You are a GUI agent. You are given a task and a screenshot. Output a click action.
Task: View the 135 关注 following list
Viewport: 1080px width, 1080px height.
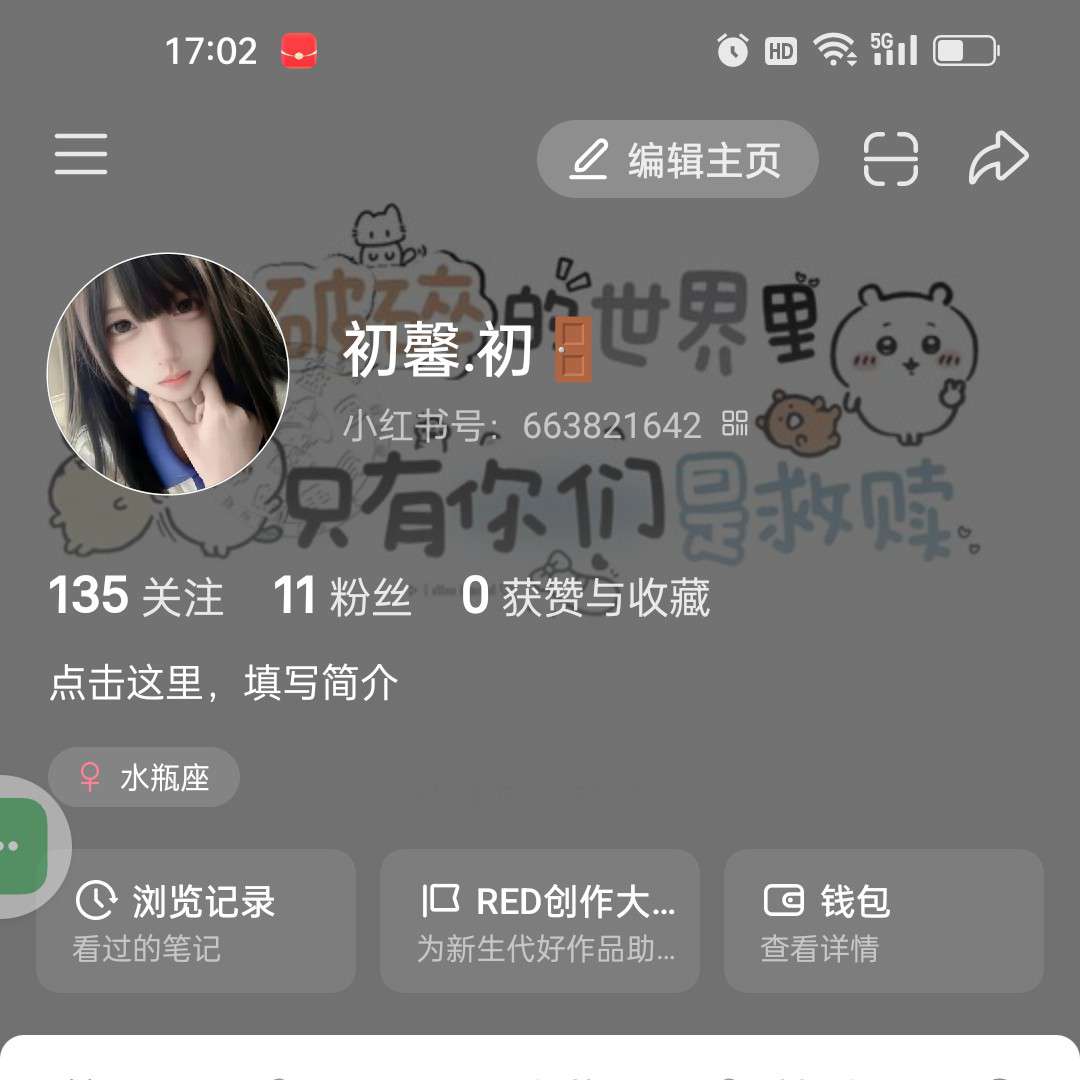pos(136,597)
